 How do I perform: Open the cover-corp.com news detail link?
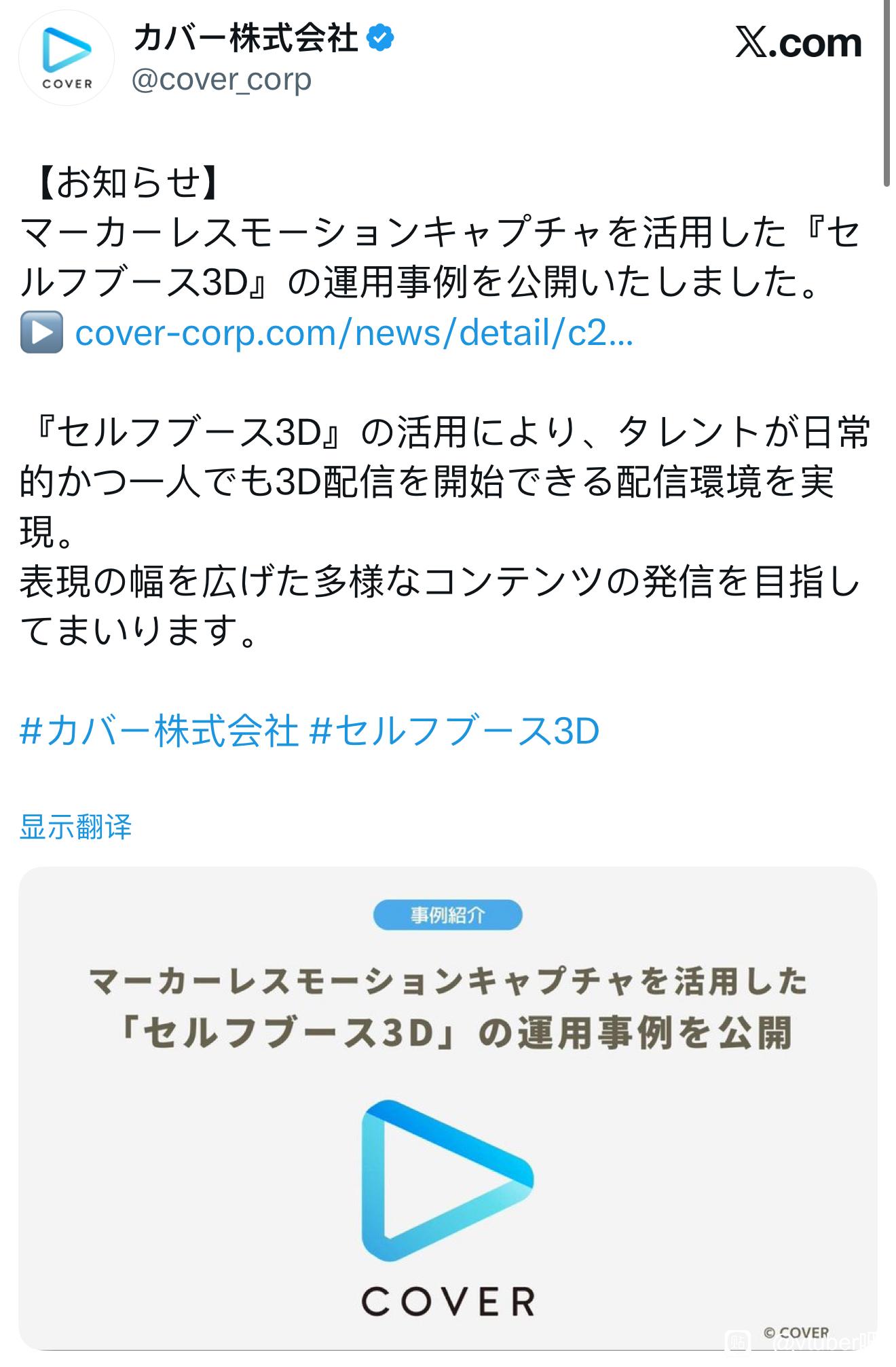tap(354, 333)
